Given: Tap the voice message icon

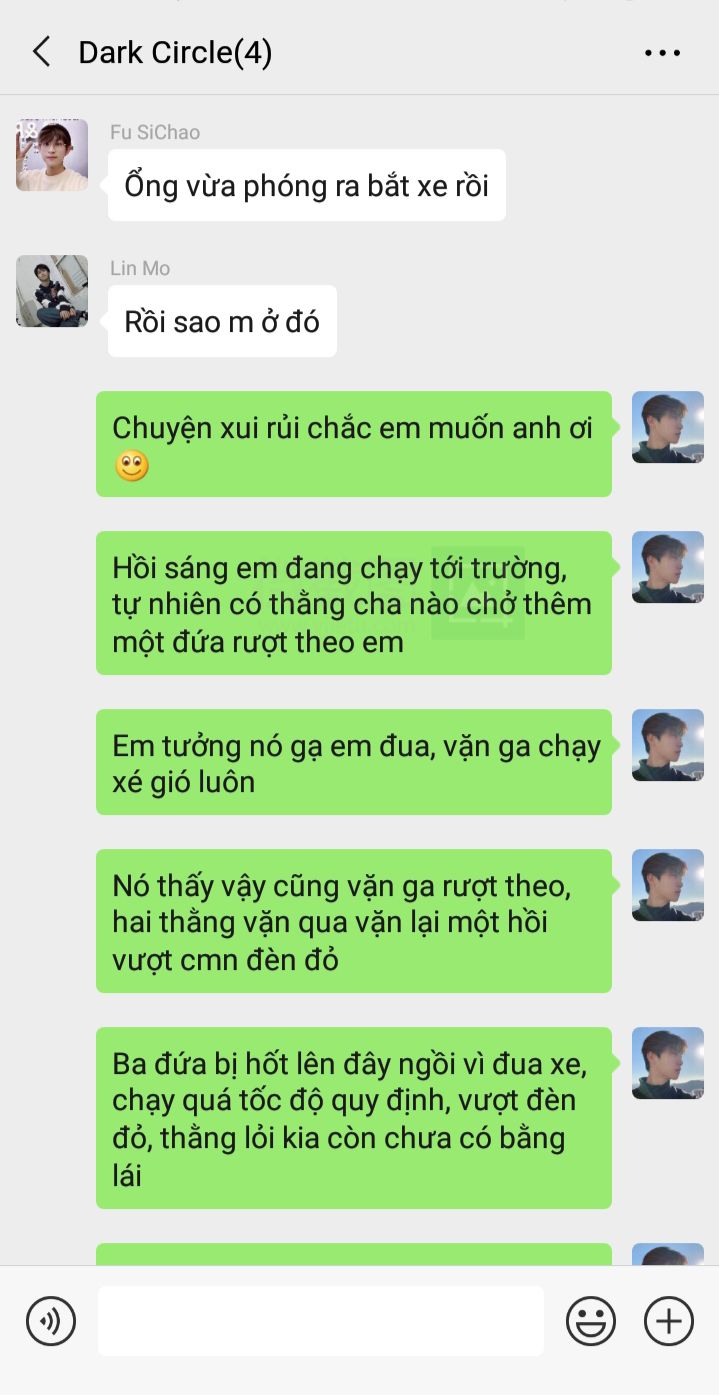Looking at the screenshot, I should click(x=51, y=1321).
